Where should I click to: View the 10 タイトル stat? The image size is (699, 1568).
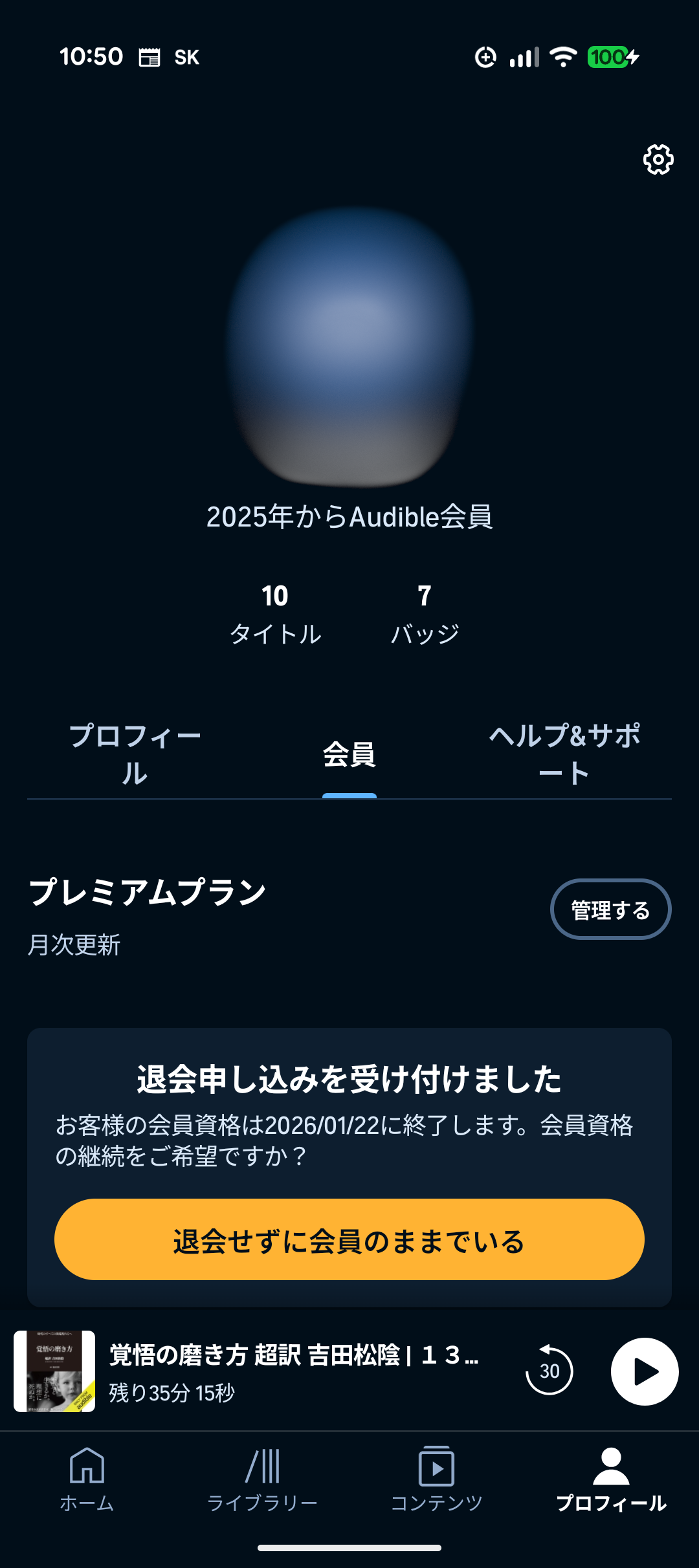point(275,614)
